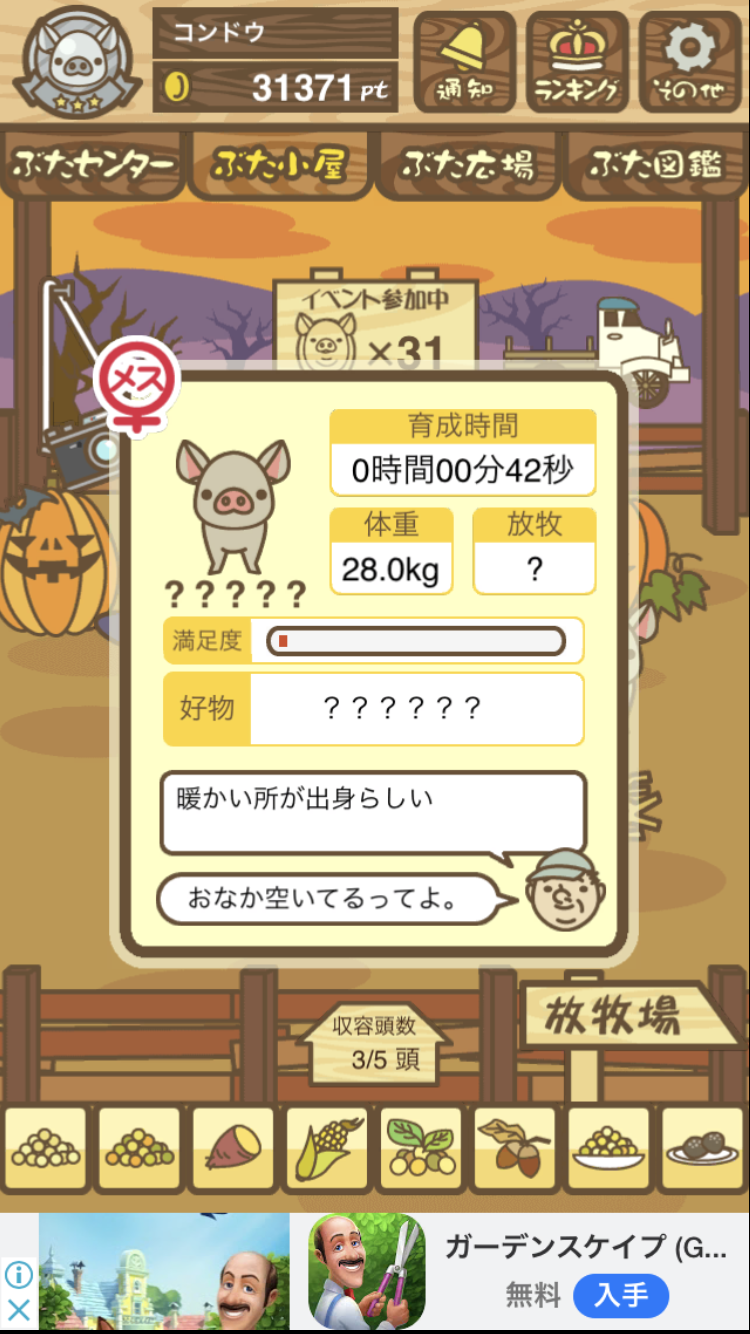Close the ad banner with the X
The image size is (750, 1334).
pyautogui.click(x=18, y=1310)
